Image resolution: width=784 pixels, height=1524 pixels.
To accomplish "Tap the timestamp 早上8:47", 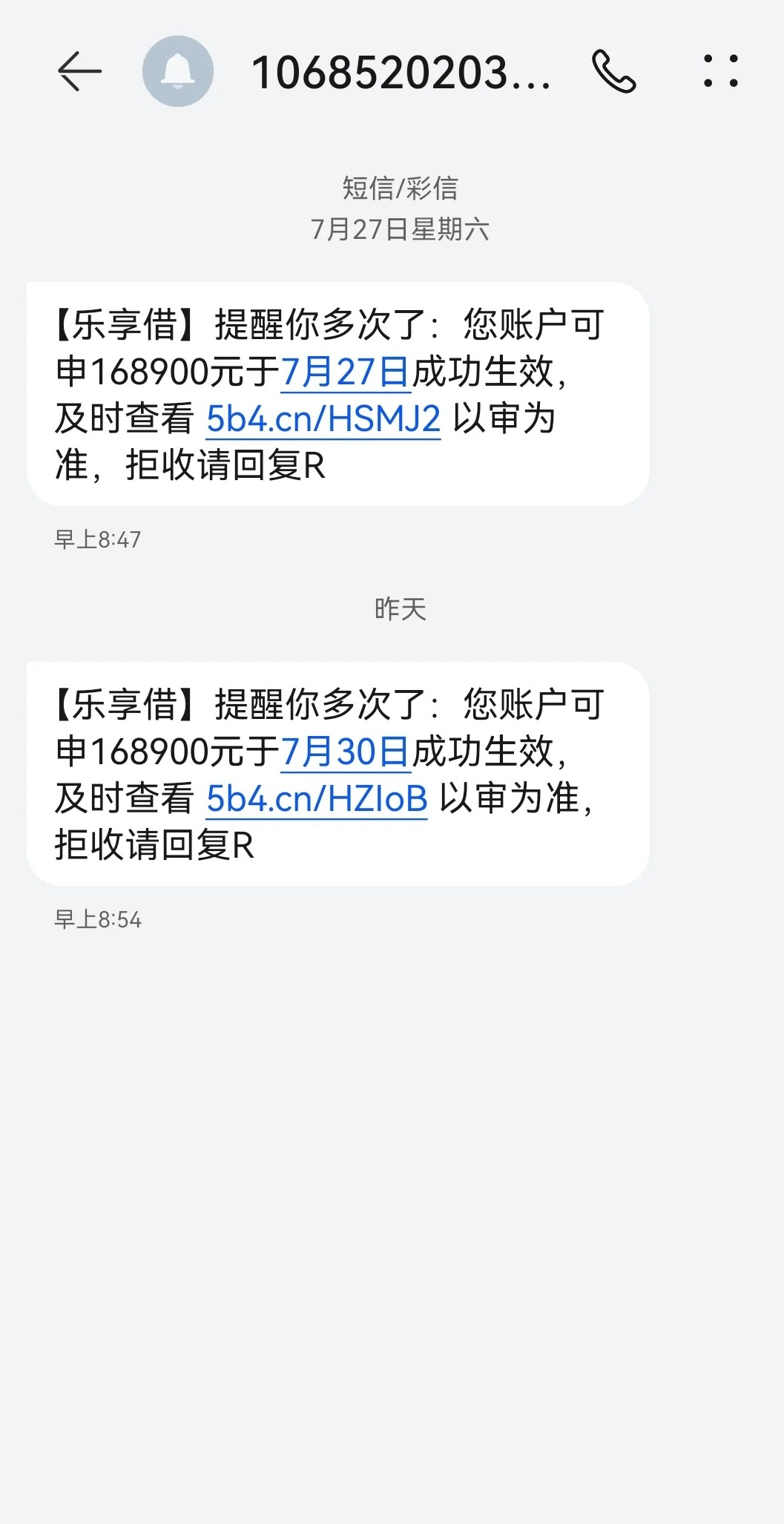I will pos(96,536).
